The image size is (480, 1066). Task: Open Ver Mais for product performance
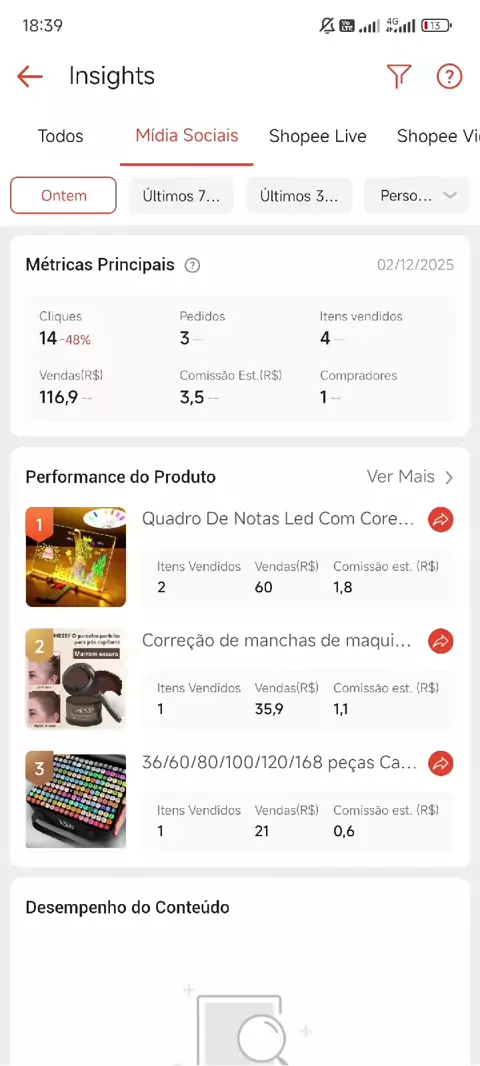(x=410, y=477)
